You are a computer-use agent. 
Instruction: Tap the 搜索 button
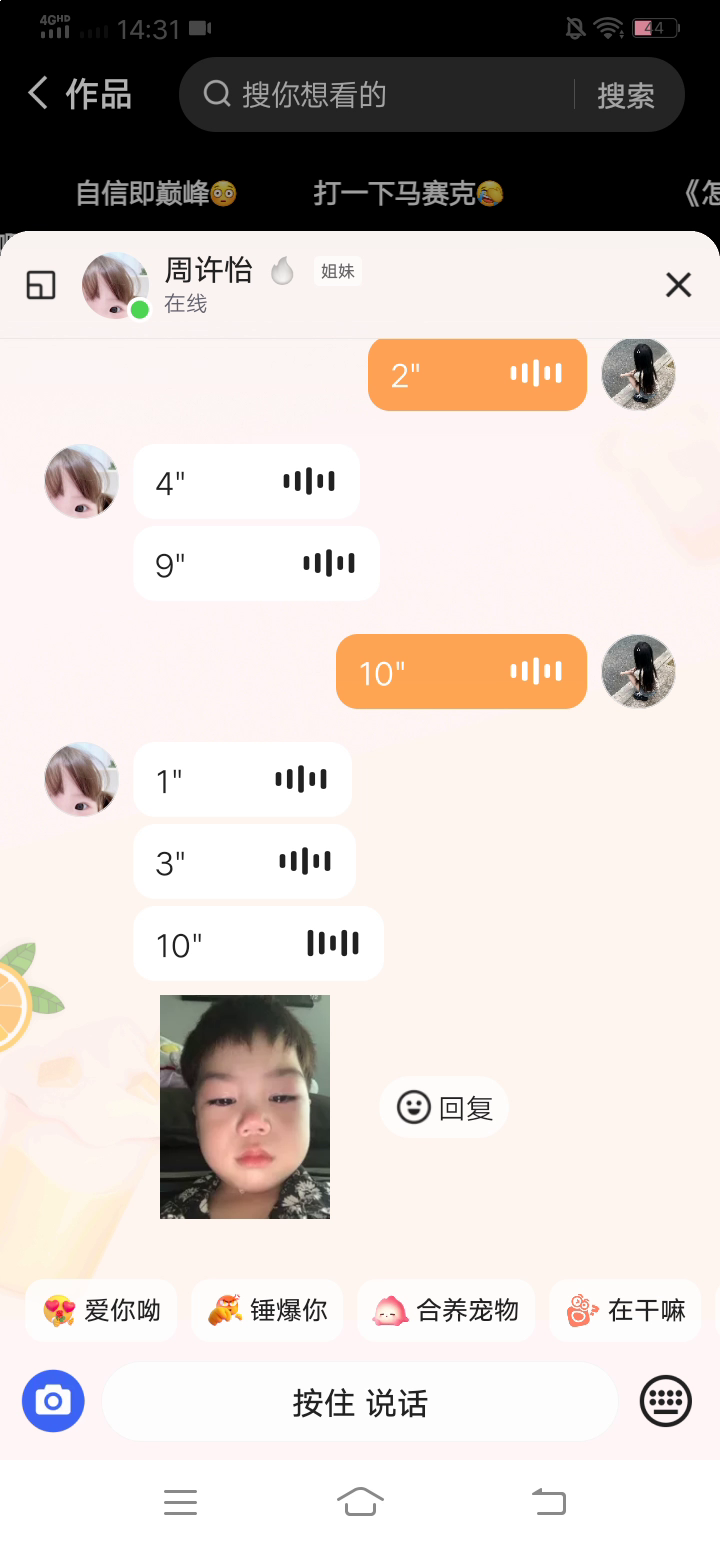pyautogui.click(x=626, y=95)
